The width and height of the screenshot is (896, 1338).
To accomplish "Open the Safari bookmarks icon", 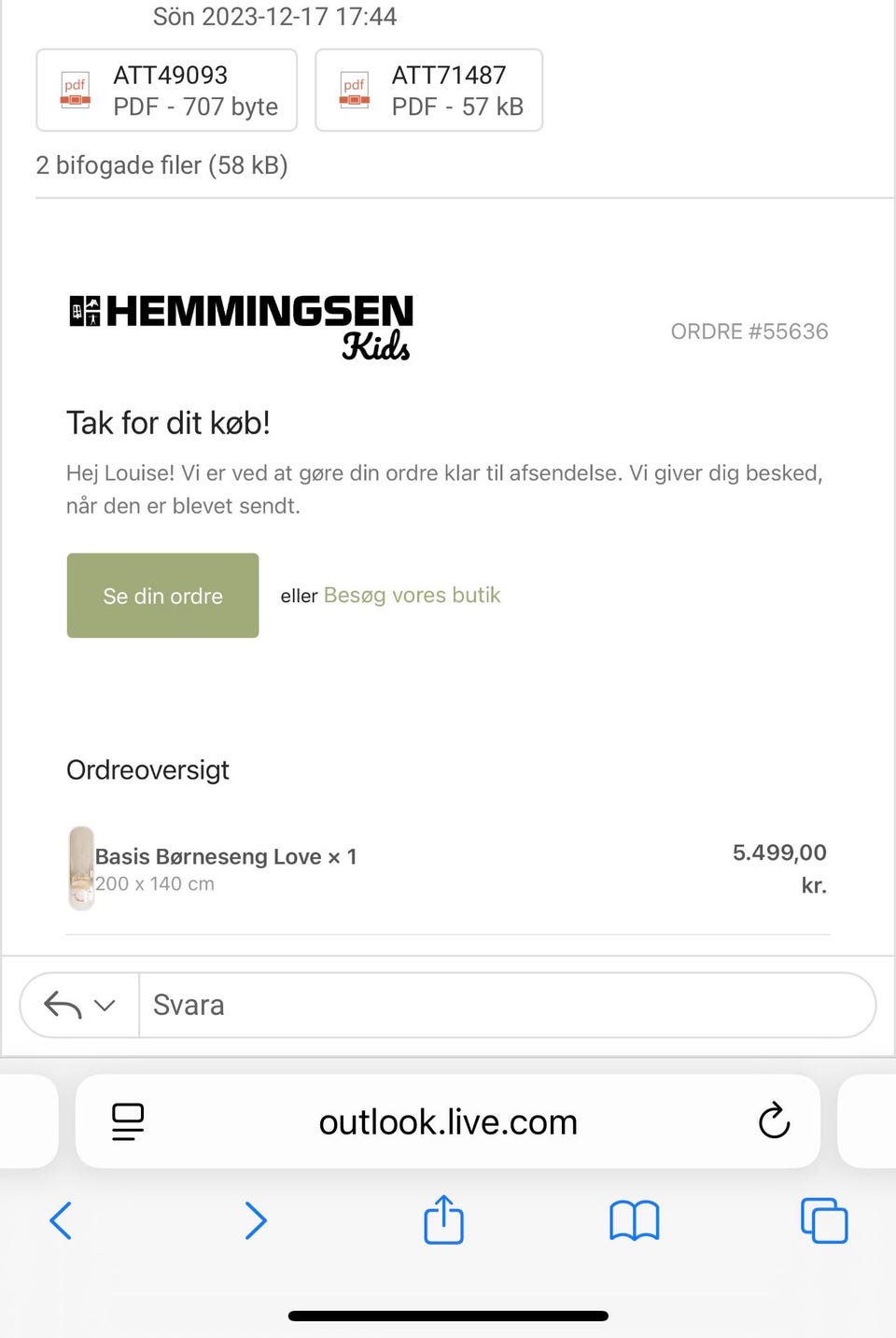I will [634, 1220].
